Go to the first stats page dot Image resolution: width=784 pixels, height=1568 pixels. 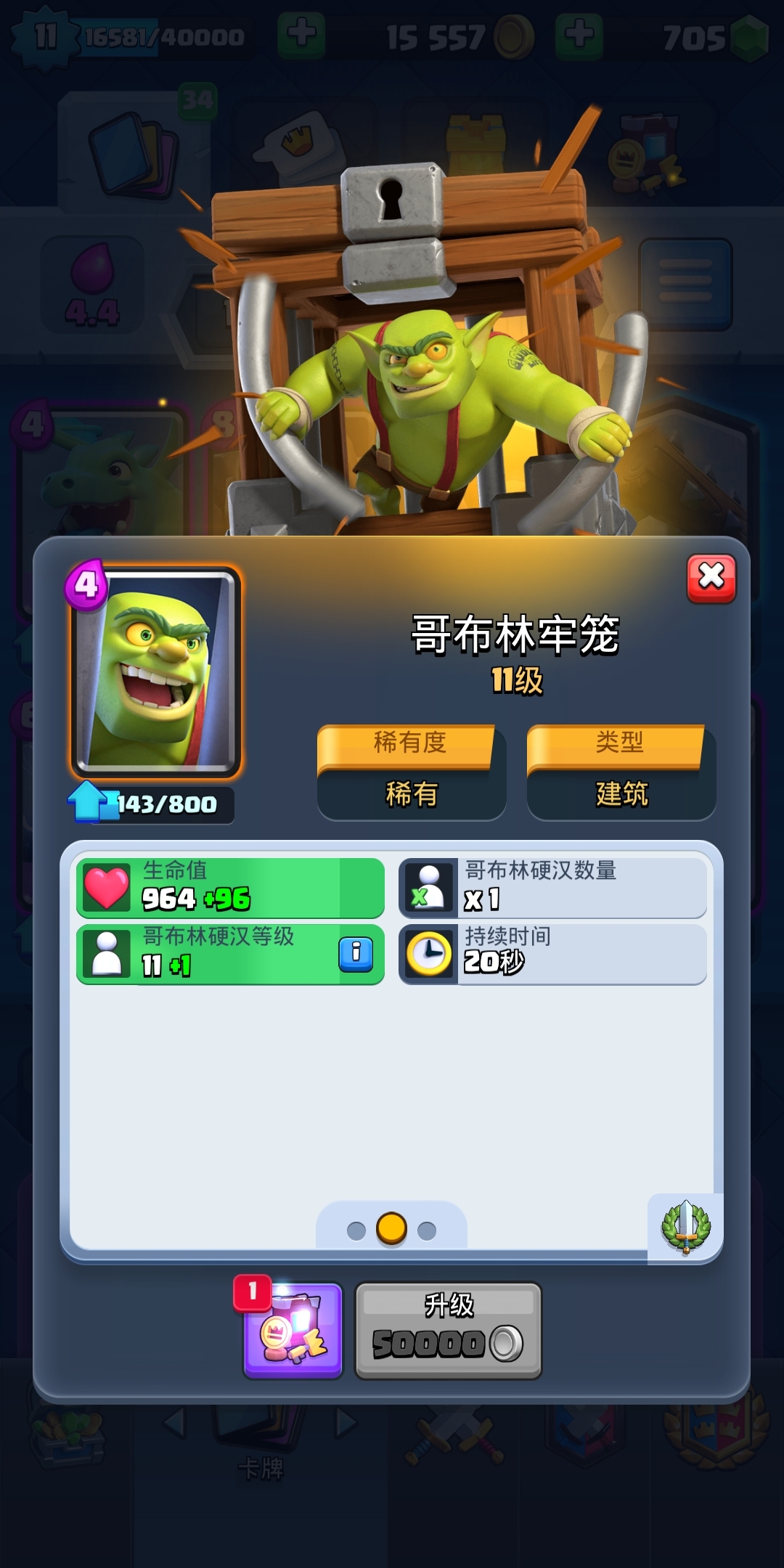tap(356, 1230)
